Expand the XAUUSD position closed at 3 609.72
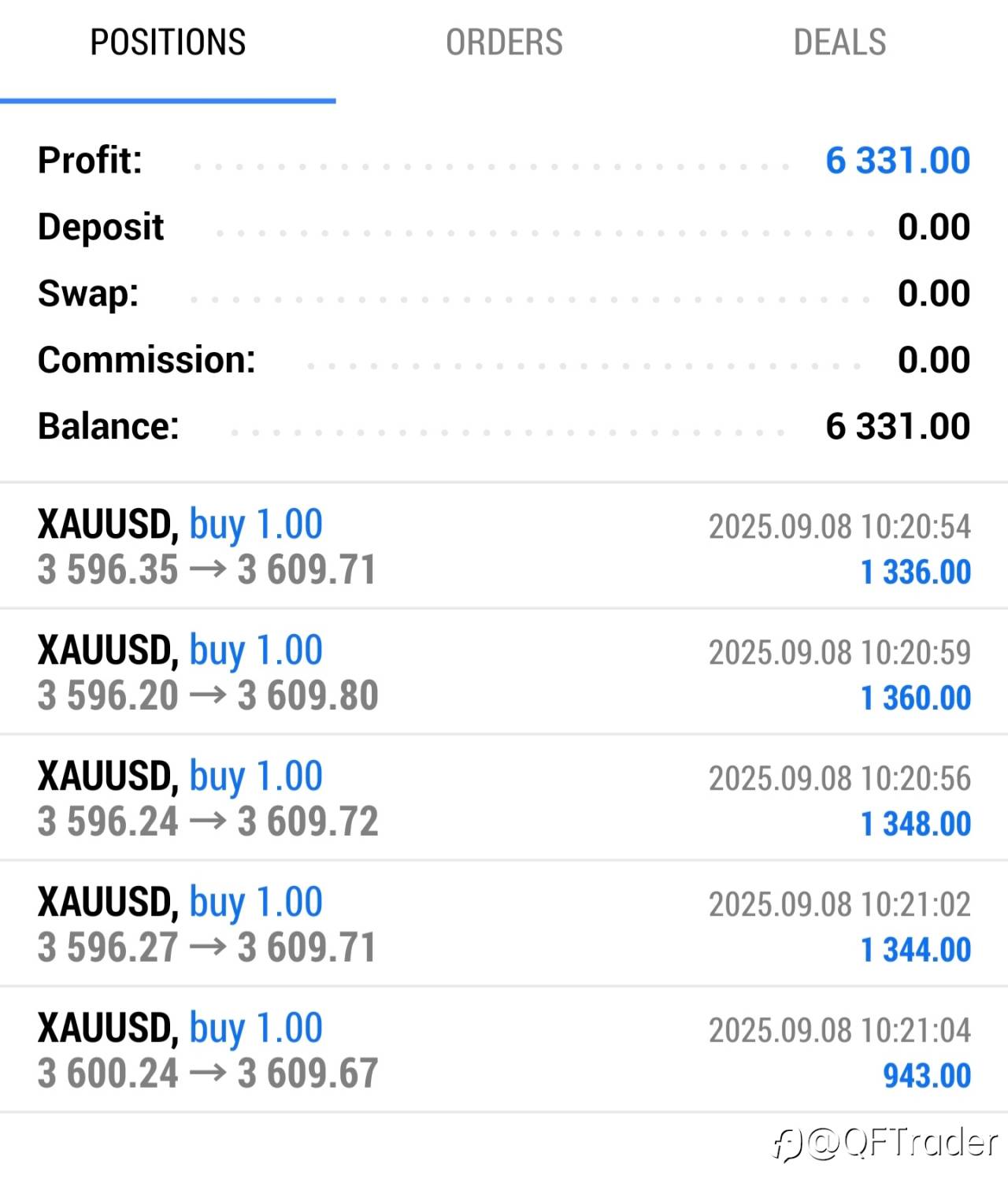 pos(504,799)
